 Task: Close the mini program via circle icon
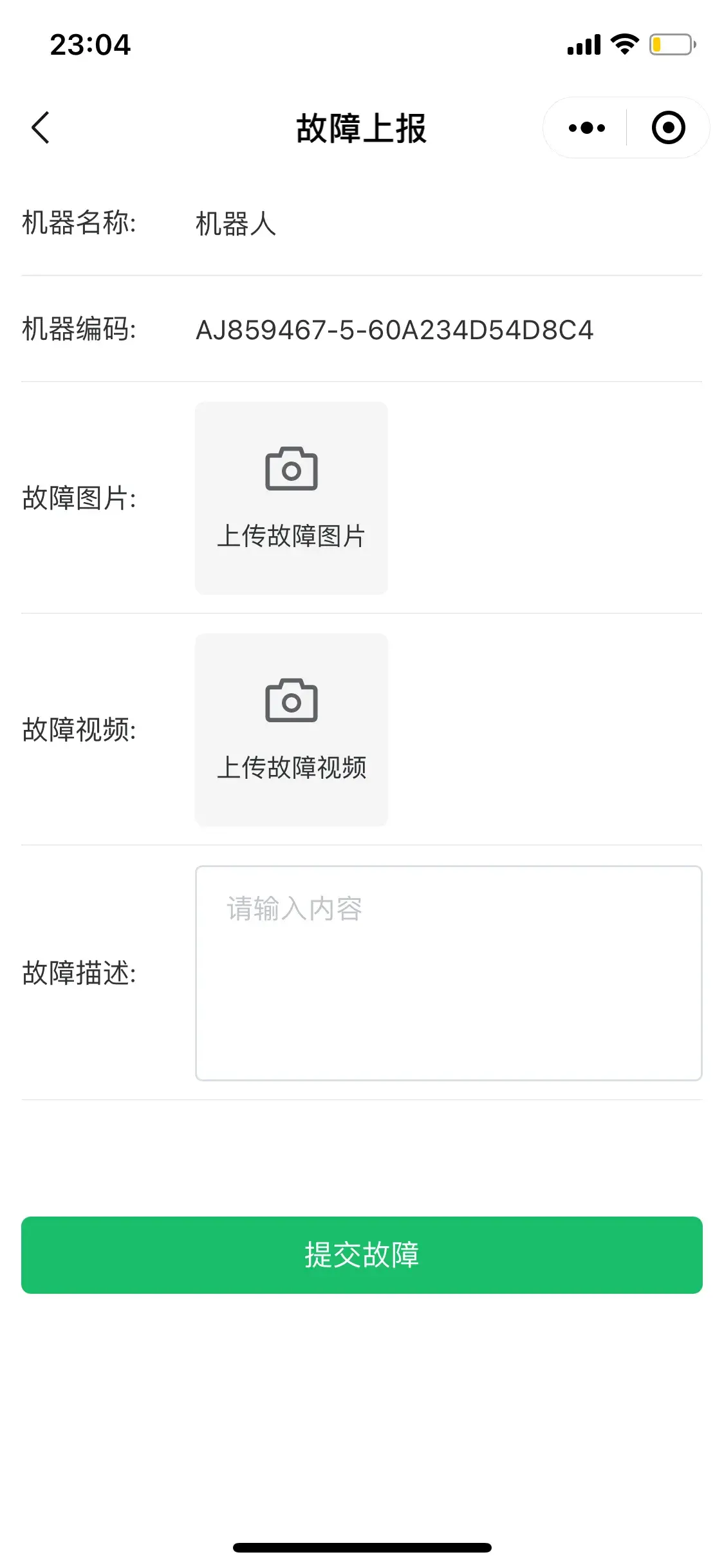(668, 127)
